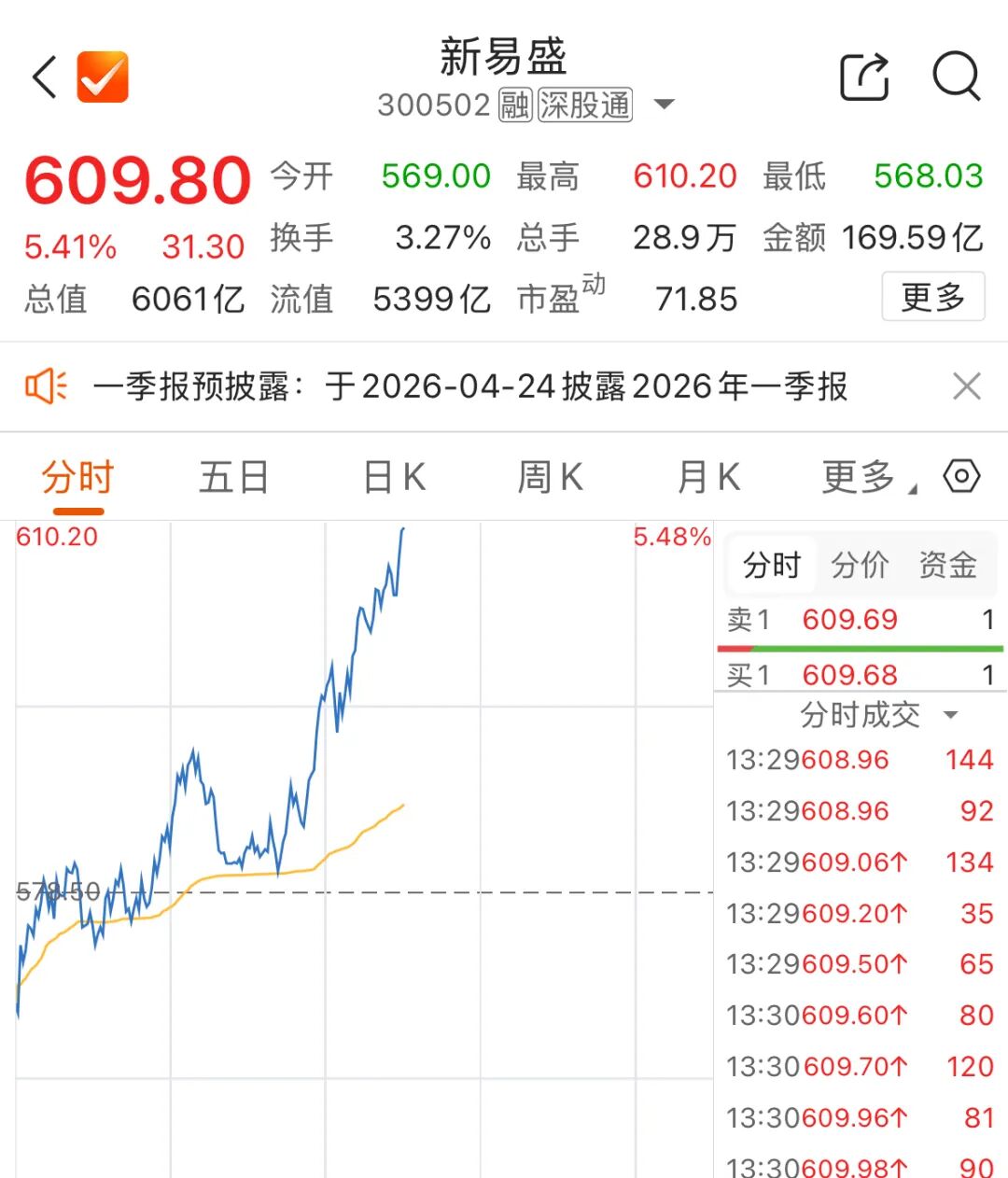Tap the orange checkmark app icon
This screenshot has width=1008, height=1178.
tap(103, 77)
